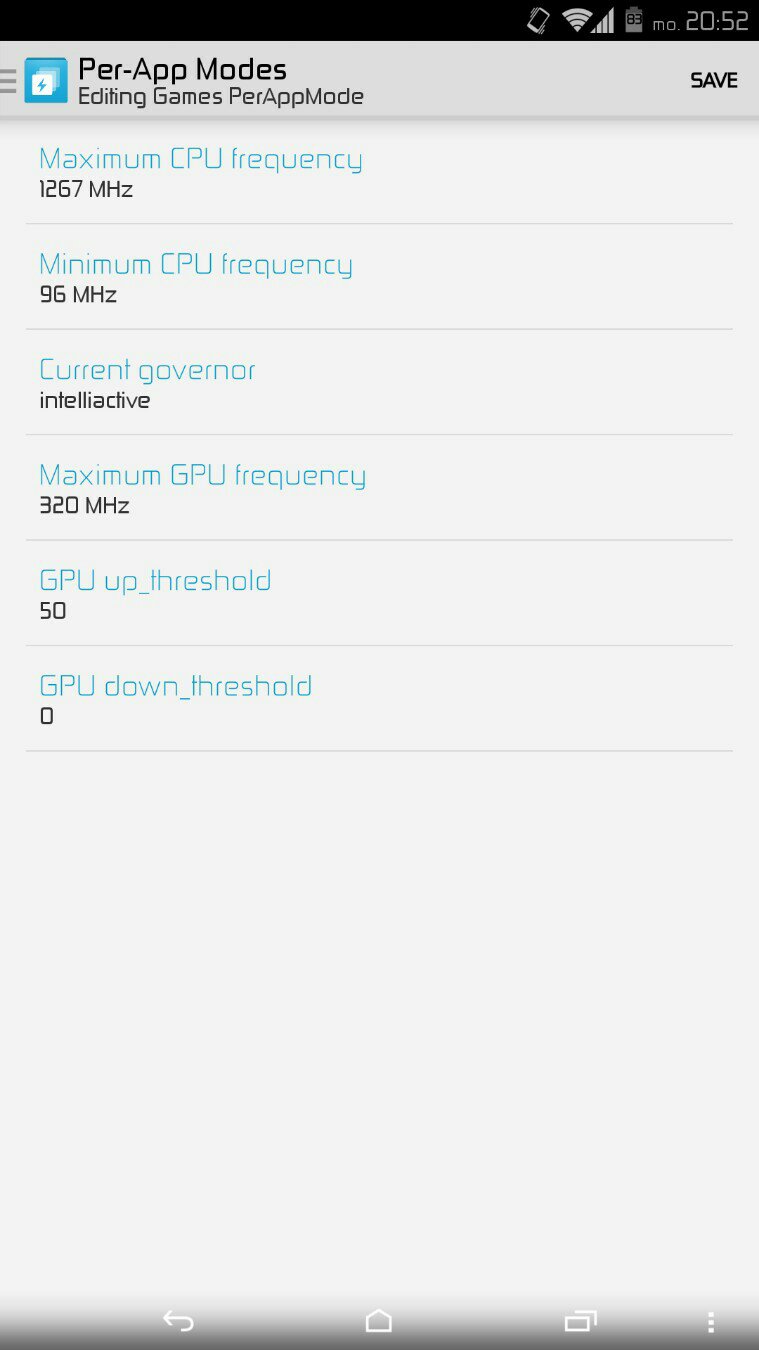Change the Minimum CPU frequency

[x=378, y=278]
